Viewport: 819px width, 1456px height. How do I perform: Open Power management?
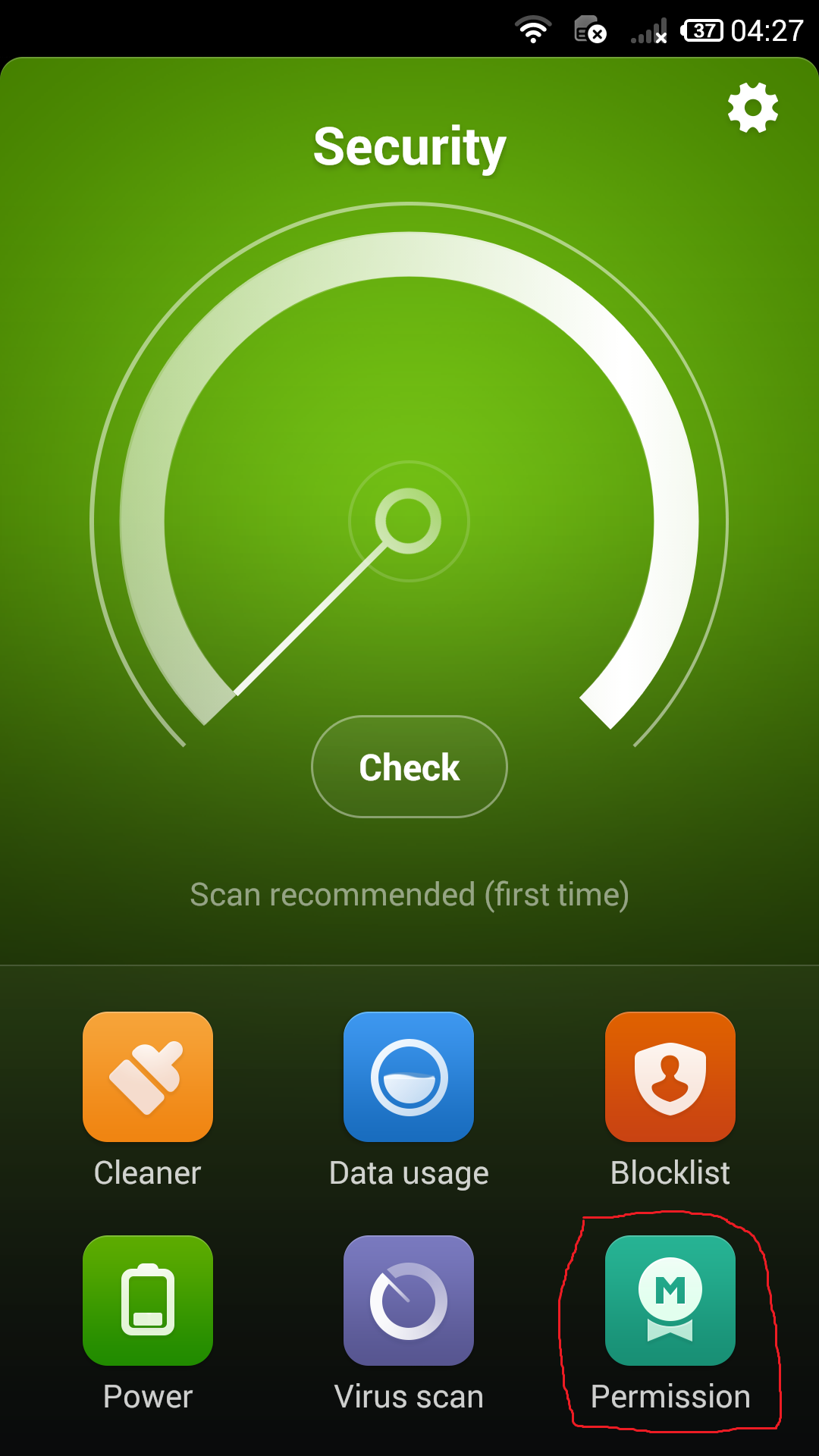click(148, 1301)
